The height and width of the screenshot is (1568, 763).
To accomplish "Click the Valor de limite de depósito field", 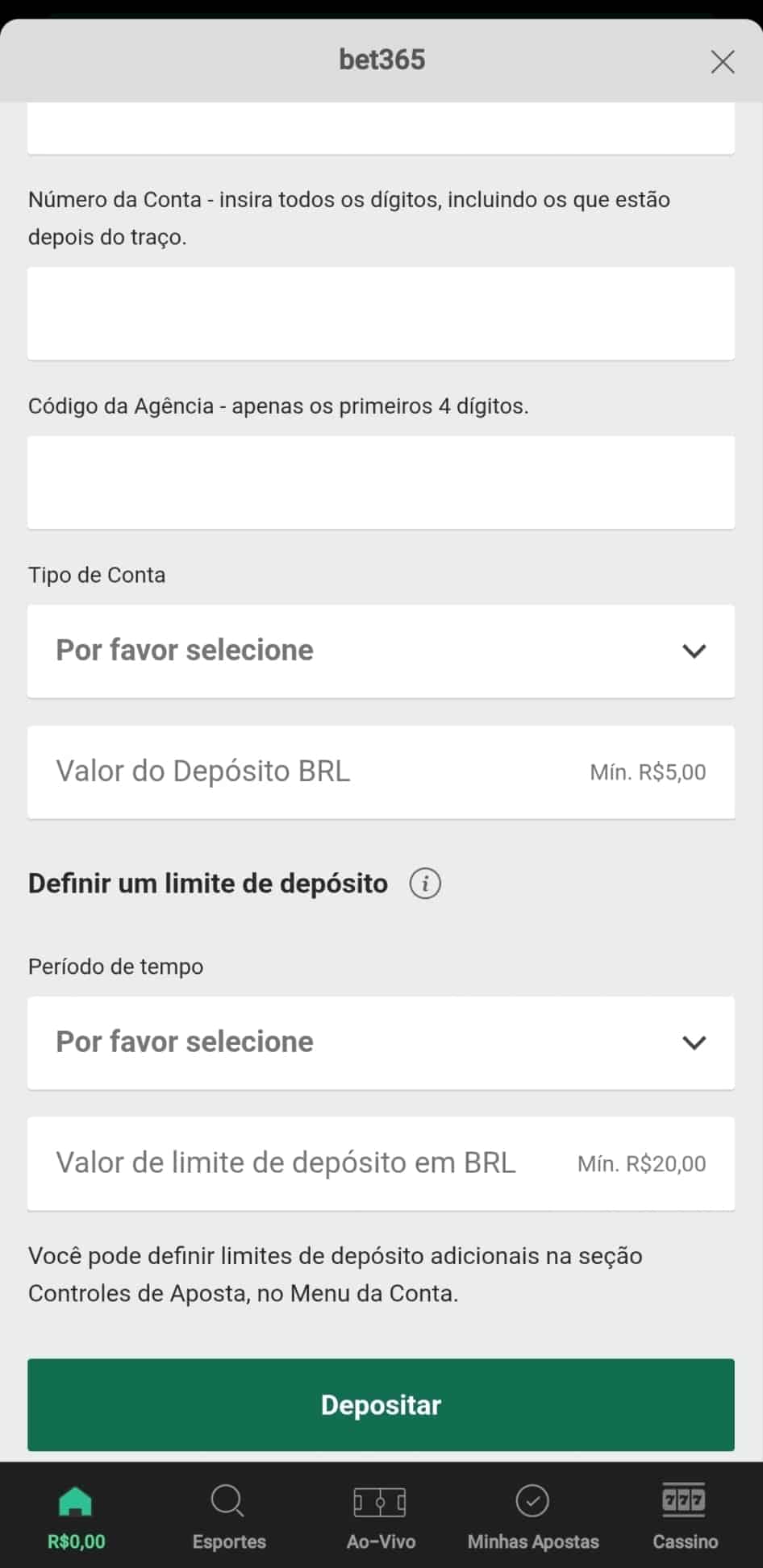I will click(x=381, y=1163).
